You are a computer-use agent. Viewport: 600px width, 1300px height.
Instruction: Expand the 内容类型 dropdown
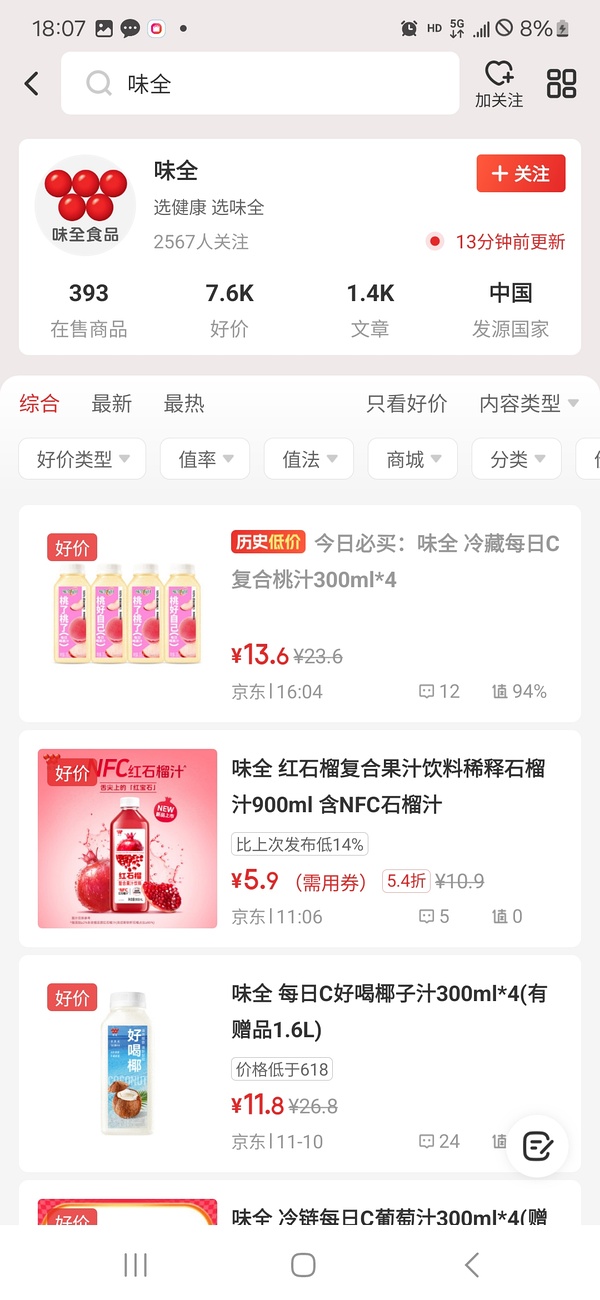(x=529, y=404)
